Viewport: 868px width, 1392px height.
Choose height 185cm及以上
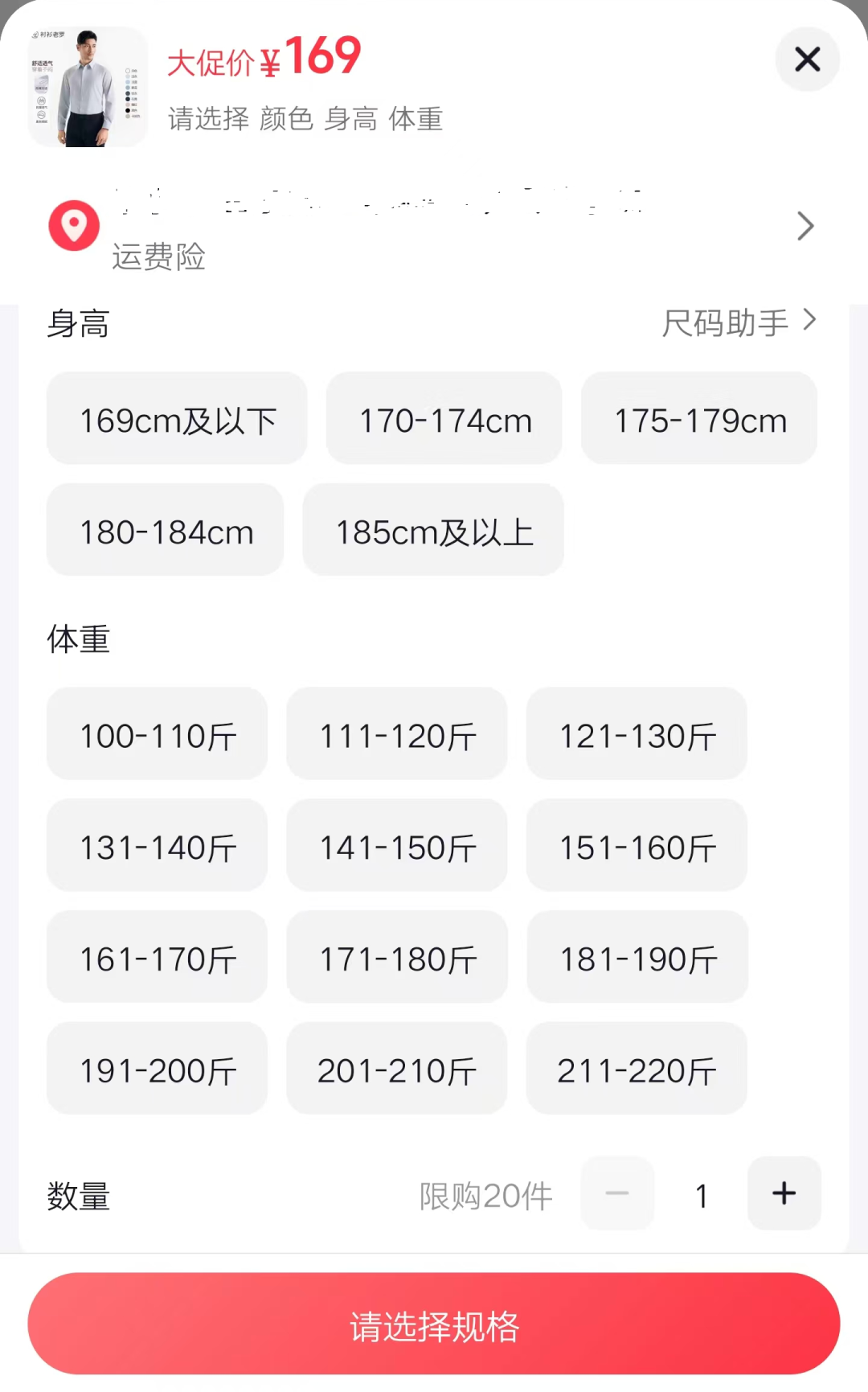[x=433, y=531]
